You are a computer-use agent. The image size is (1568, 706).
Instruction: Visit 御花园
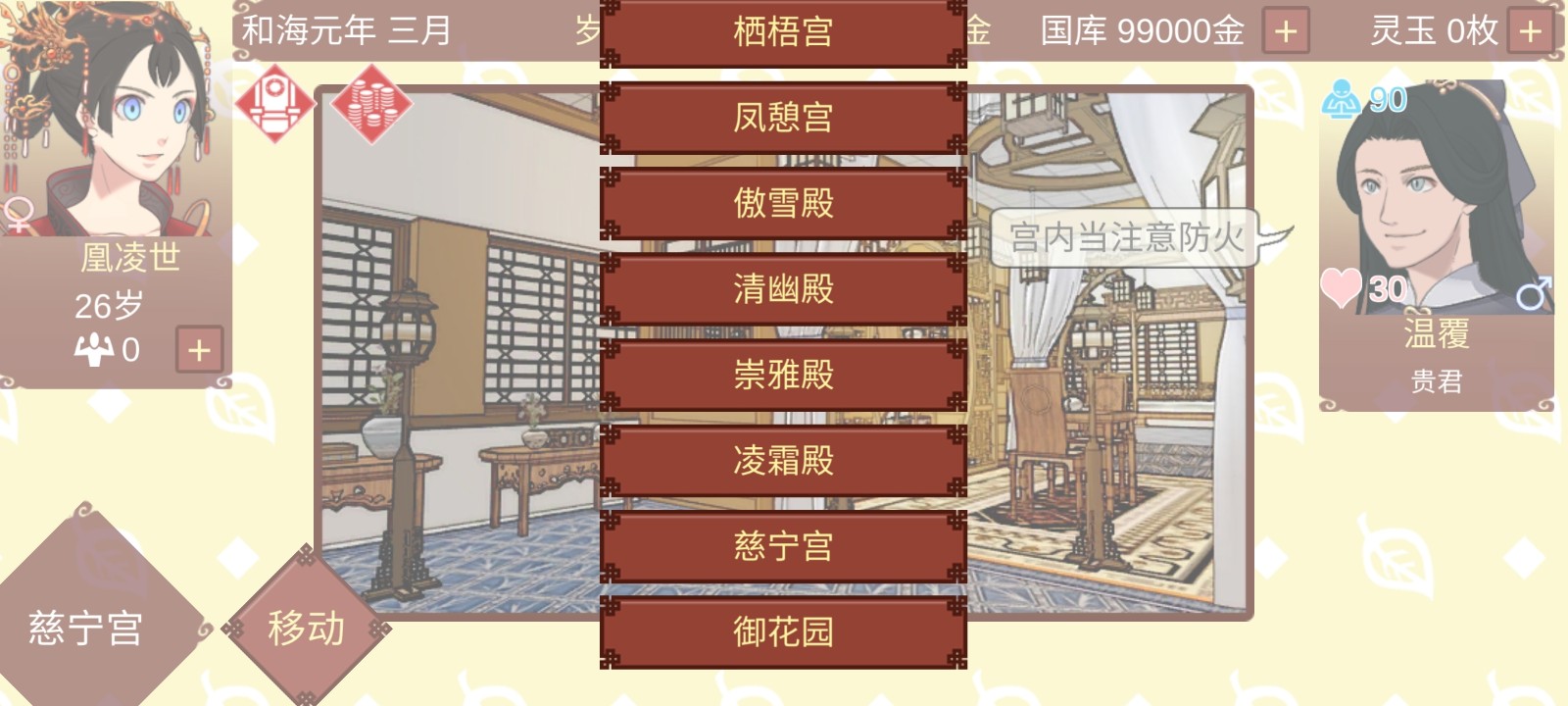click(783, 631)
